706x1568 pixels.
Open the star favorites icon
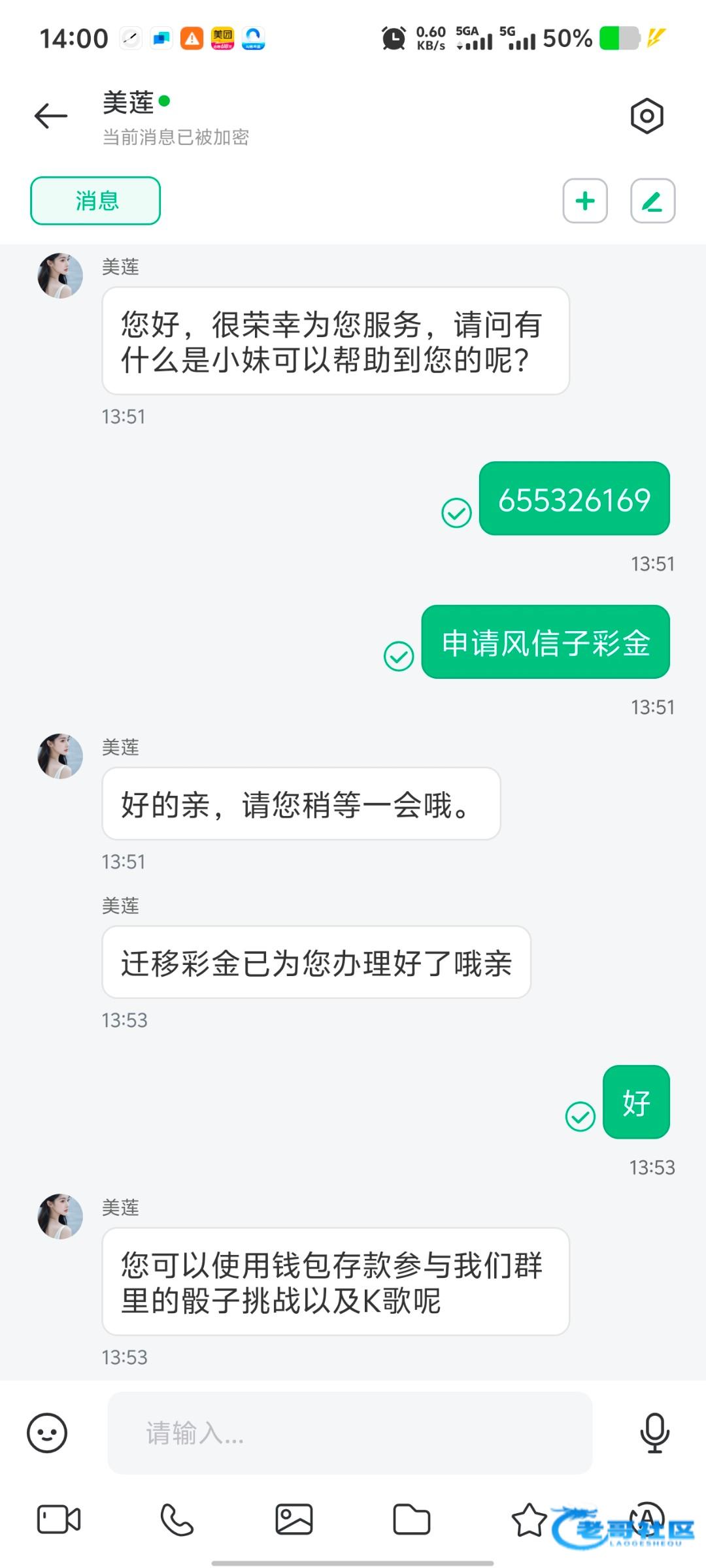pyautogui.click(x=529, y=1519)
